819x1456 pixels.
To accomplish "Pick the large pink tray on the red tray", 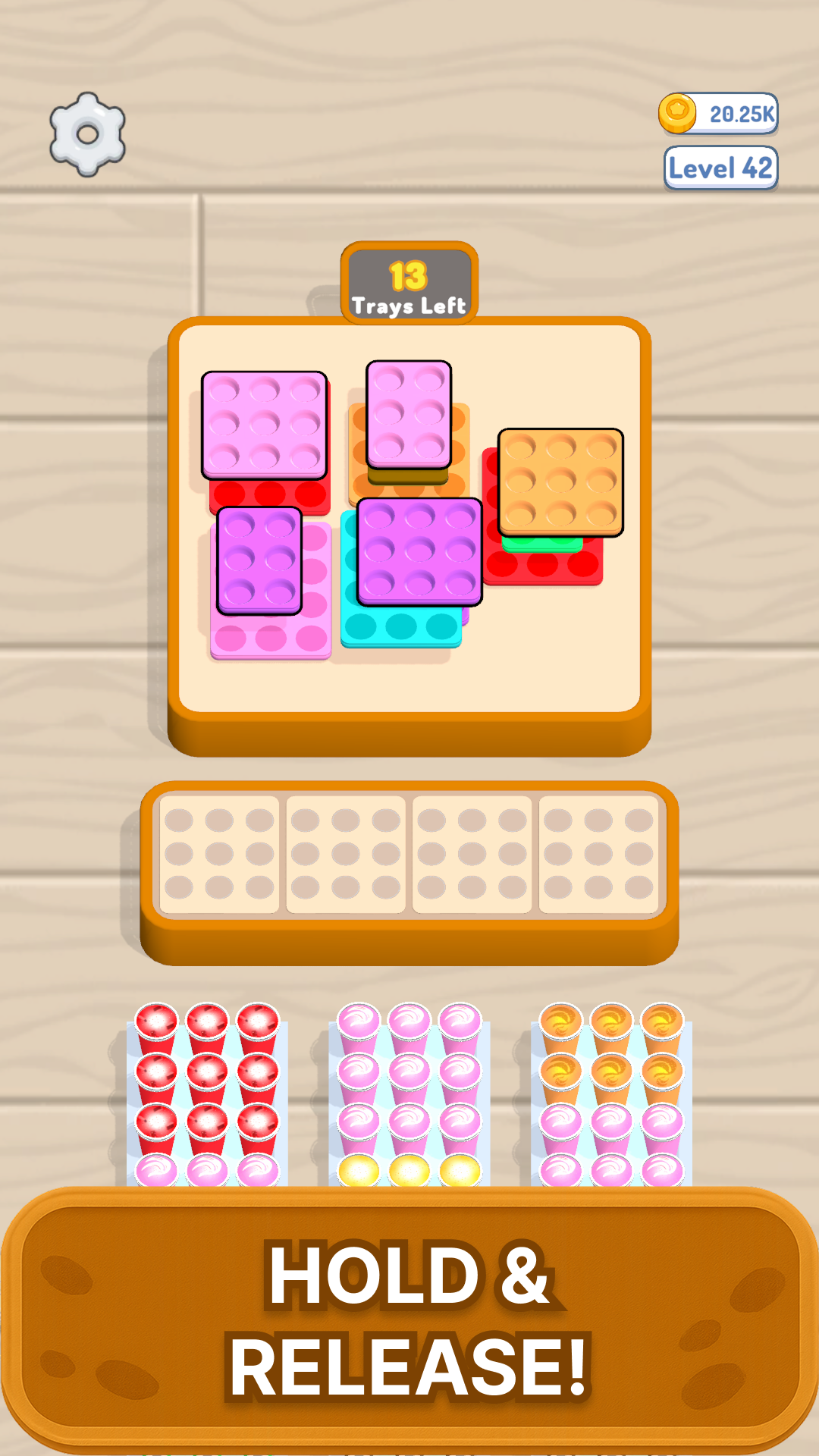I will [265, 425].
